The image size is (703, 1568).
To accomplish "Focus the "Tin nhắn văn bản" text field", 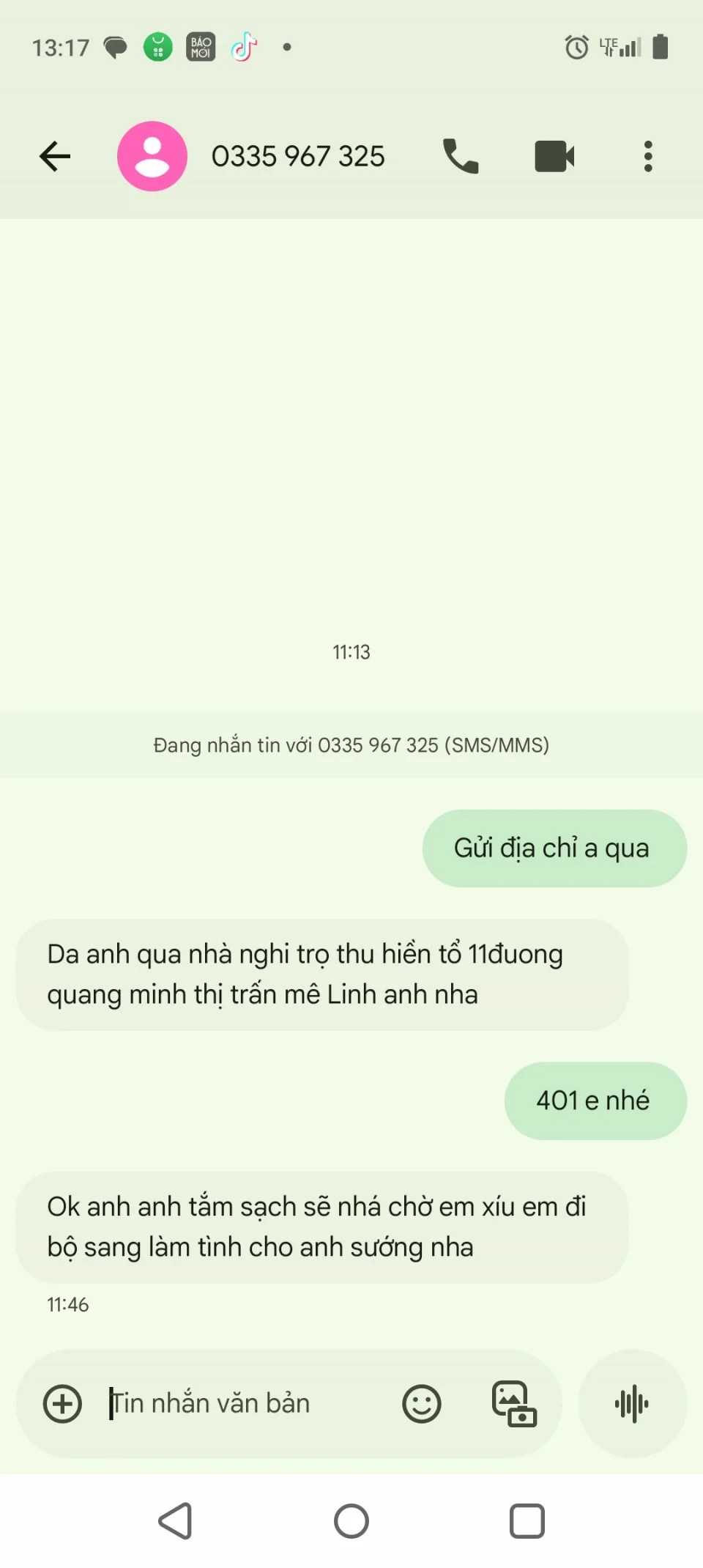I will tap(242, 1404).
